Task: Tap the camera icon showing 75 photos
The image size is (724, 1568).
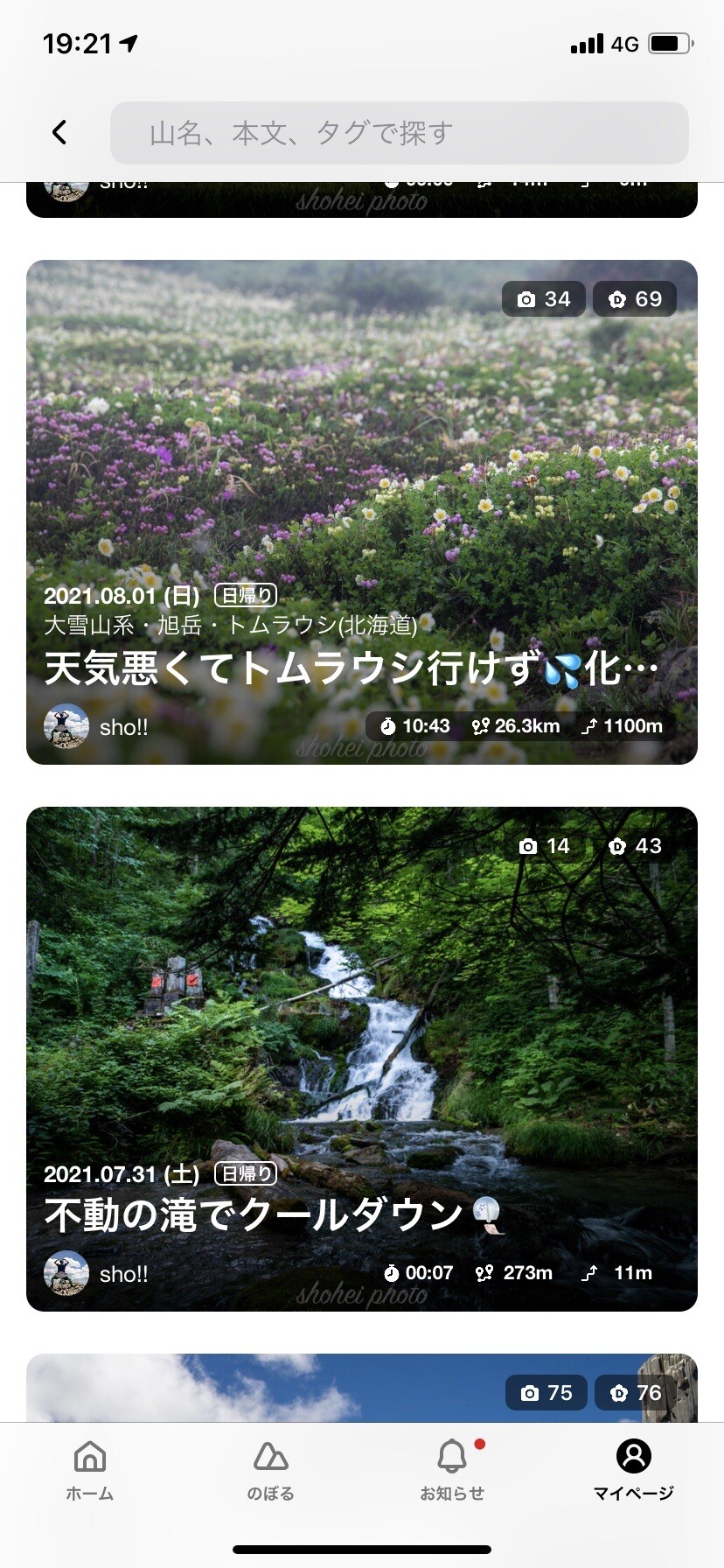Action: tap(528, 1392)
